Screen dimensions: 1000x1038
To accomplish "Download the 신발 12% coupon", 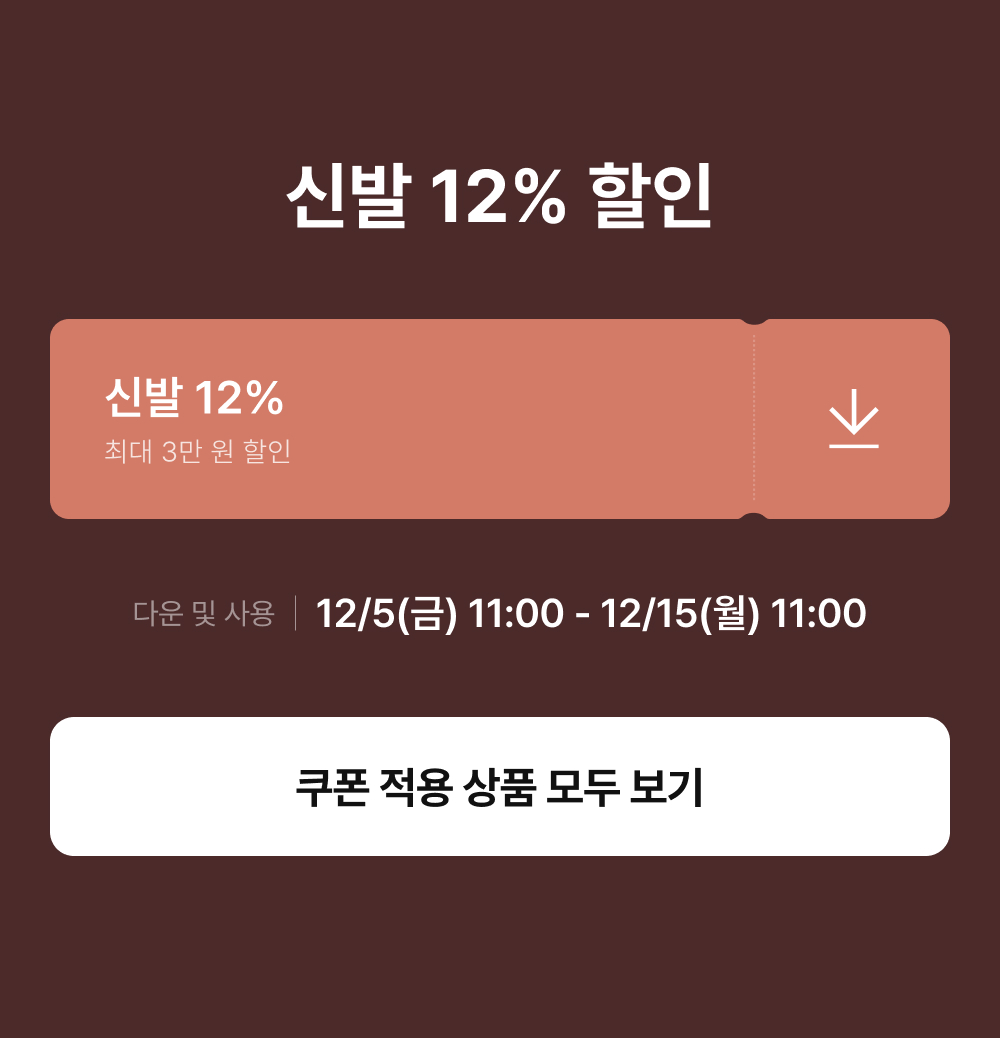I will [x=853, y=418].
